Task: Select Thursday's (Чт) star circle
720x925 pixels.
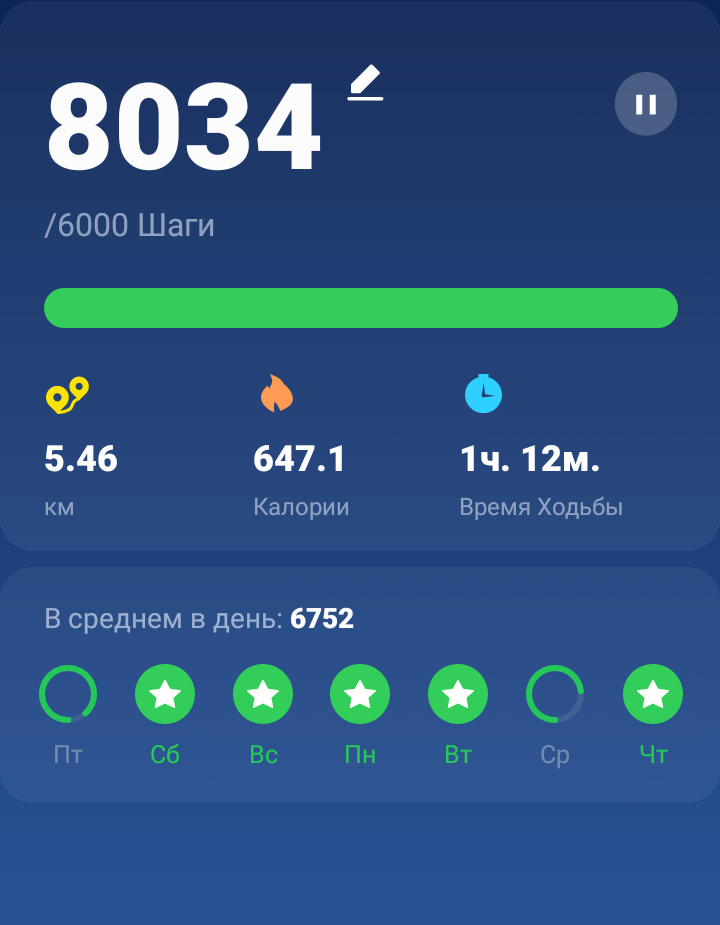Action: pos(653,694)
